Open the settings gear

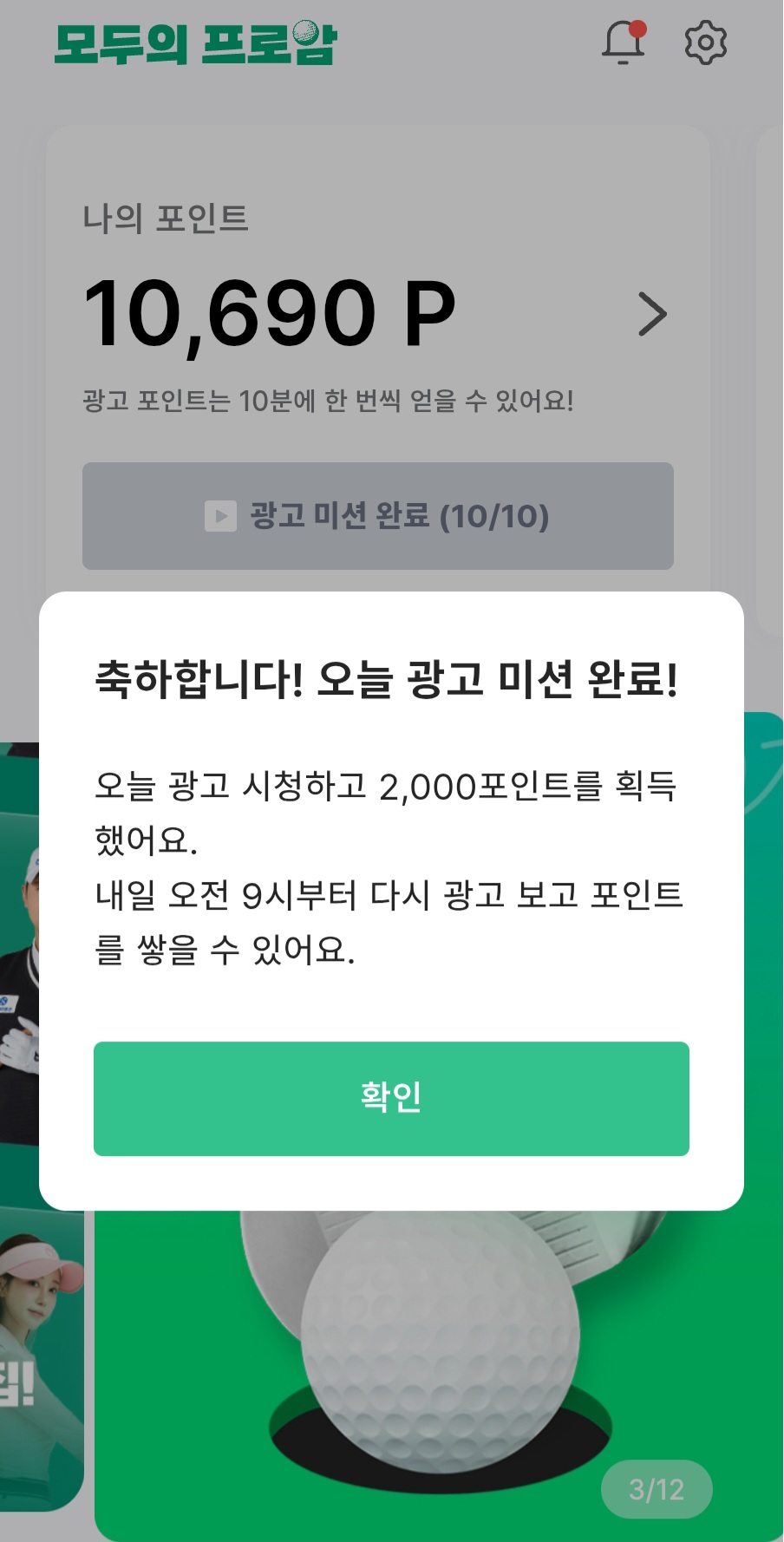(705, 42)
